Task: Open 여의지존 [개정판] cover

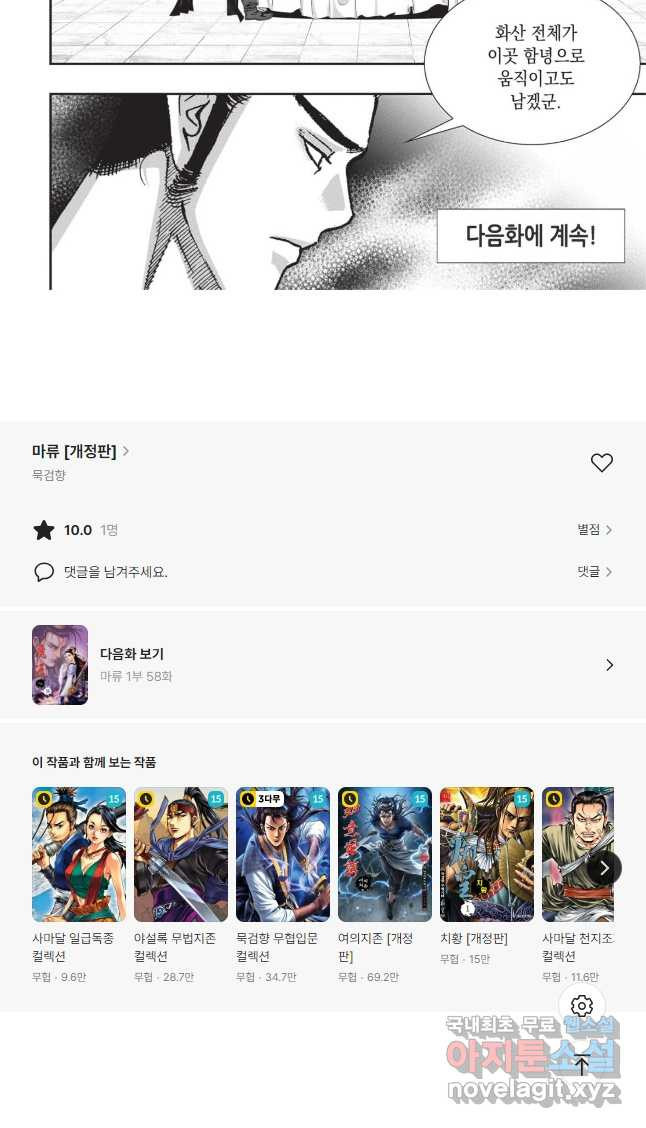Action: point(386,854)
